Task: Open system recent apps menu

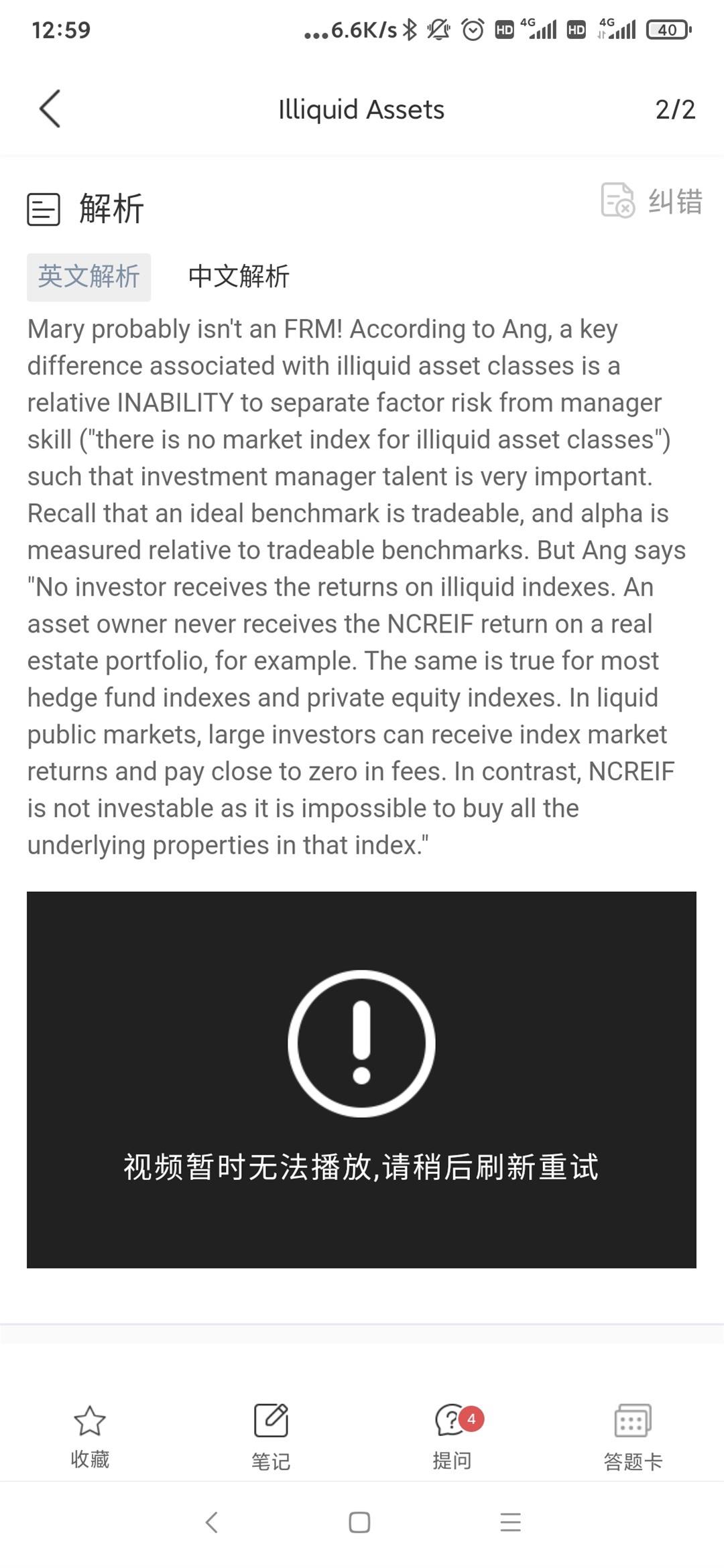Action: (x=510, y=1522)
